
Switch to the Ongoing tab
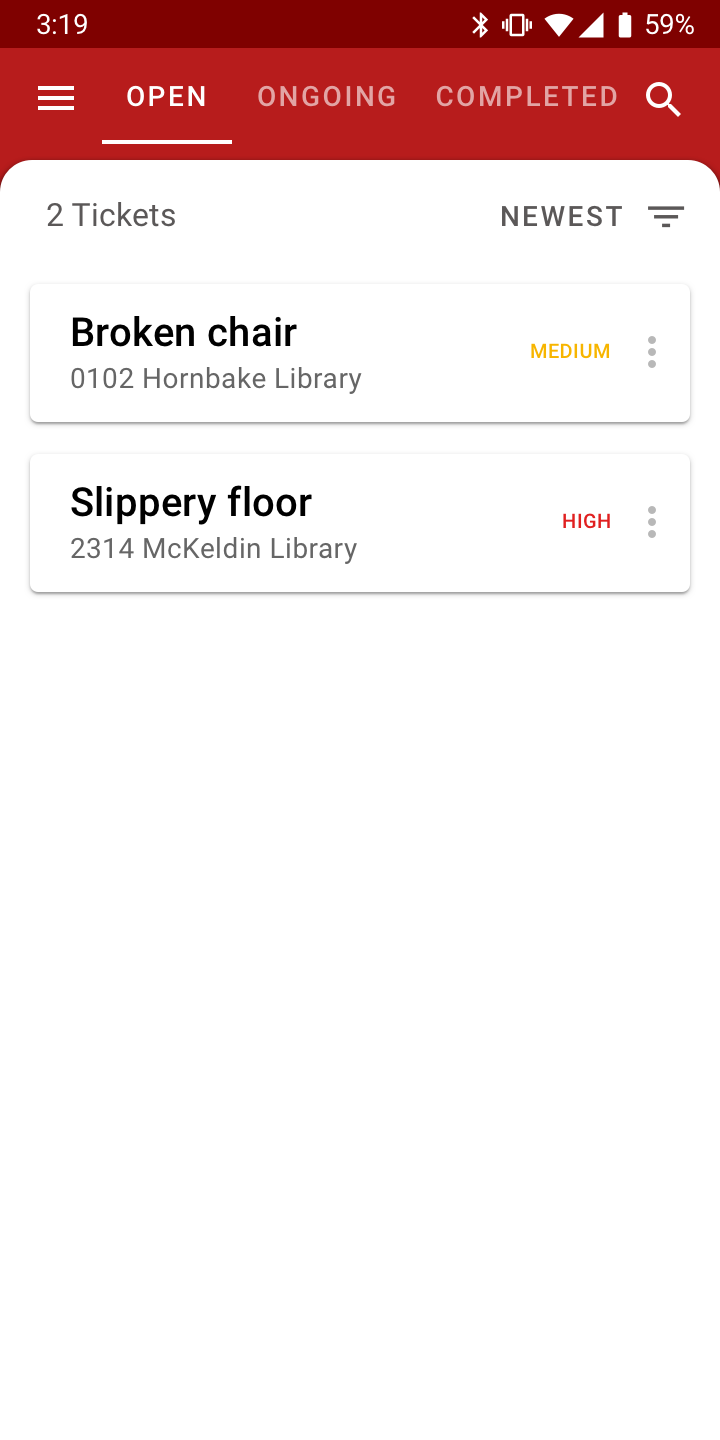(x=327, y=97)
